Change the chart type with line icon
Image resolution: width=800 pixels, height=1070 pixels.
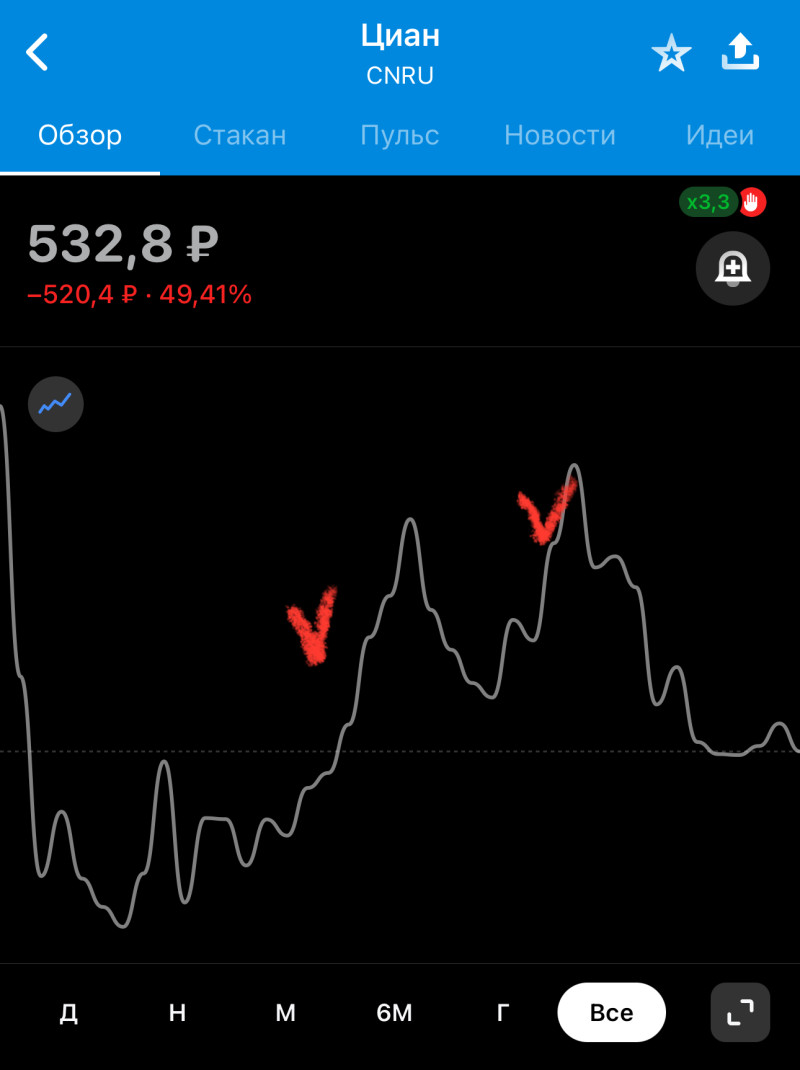click(56, 404)
